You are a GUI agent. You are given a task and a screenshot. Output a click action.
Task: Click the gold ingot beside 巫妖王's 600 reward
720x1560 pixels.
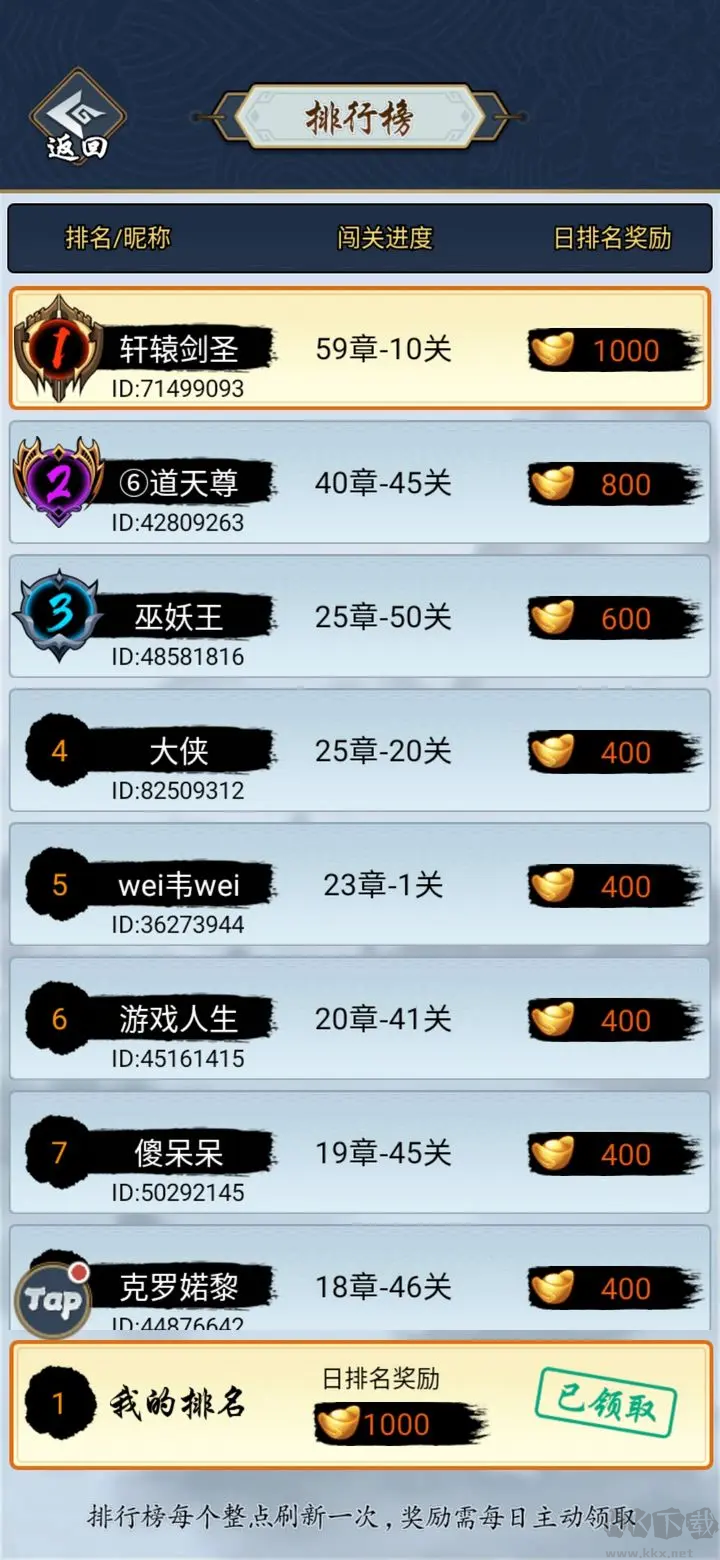(552, 618)
